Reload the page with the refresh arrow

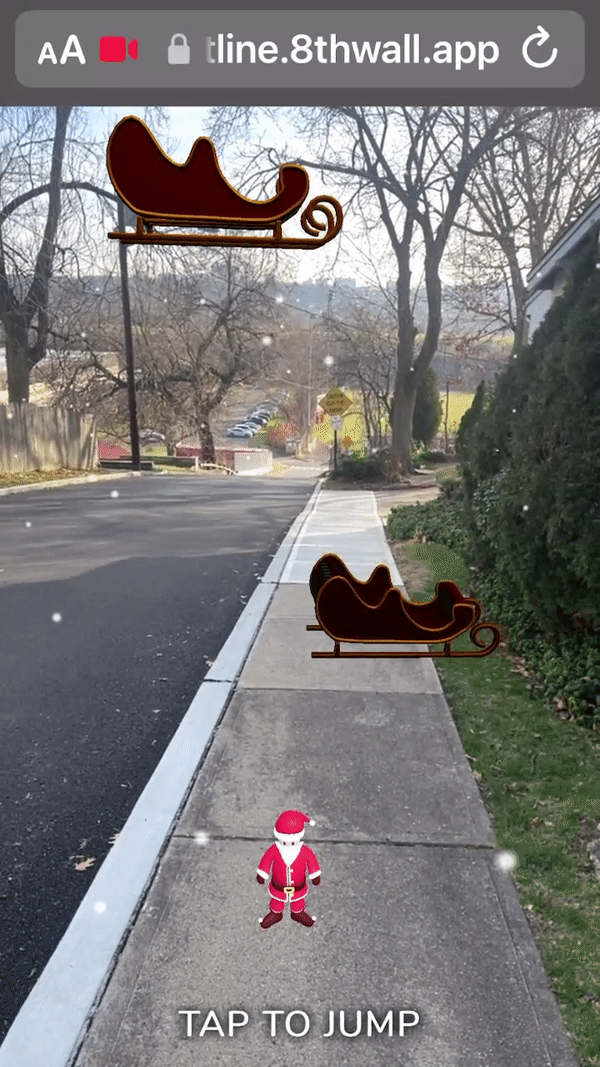point(539,48)
